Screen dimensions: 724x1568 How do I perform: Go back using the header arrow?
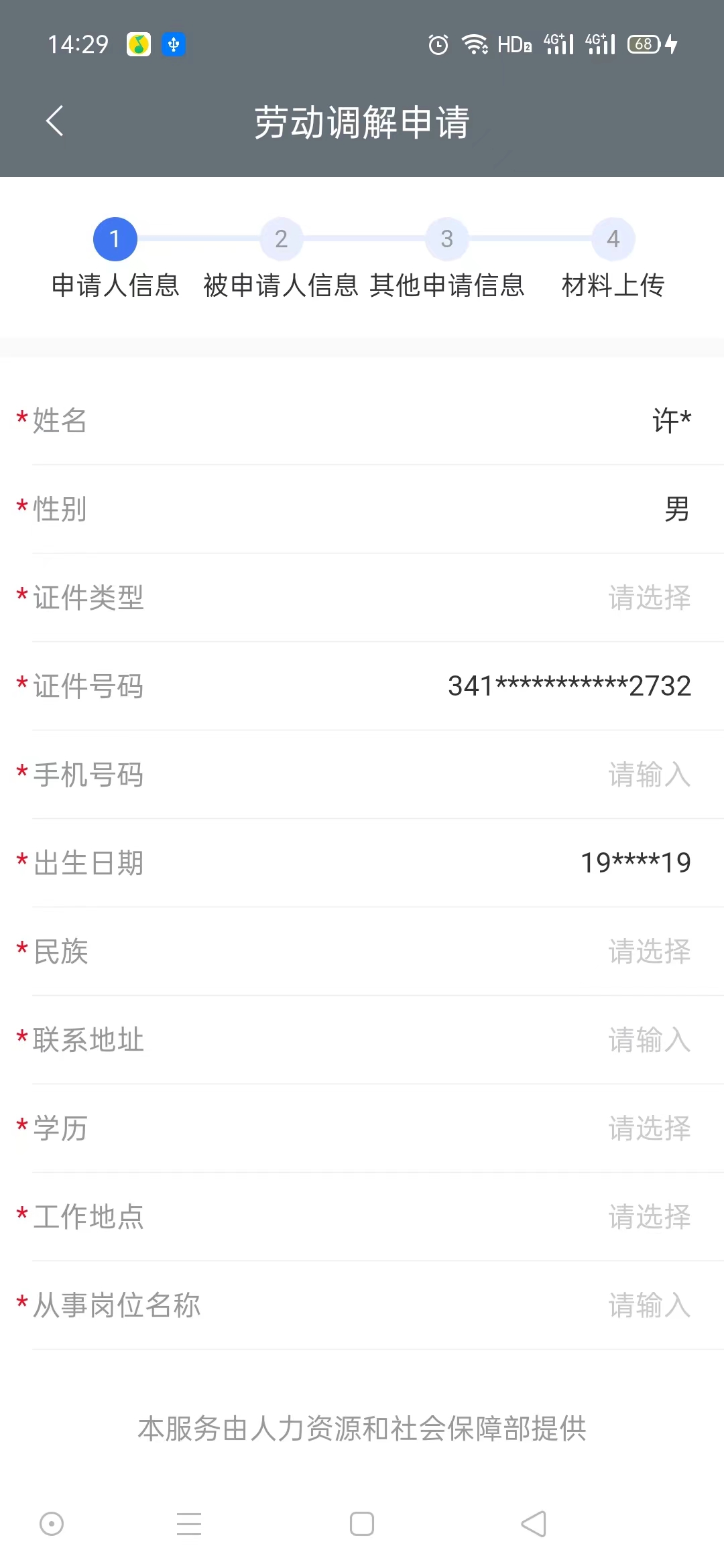(x=55, y=121)
